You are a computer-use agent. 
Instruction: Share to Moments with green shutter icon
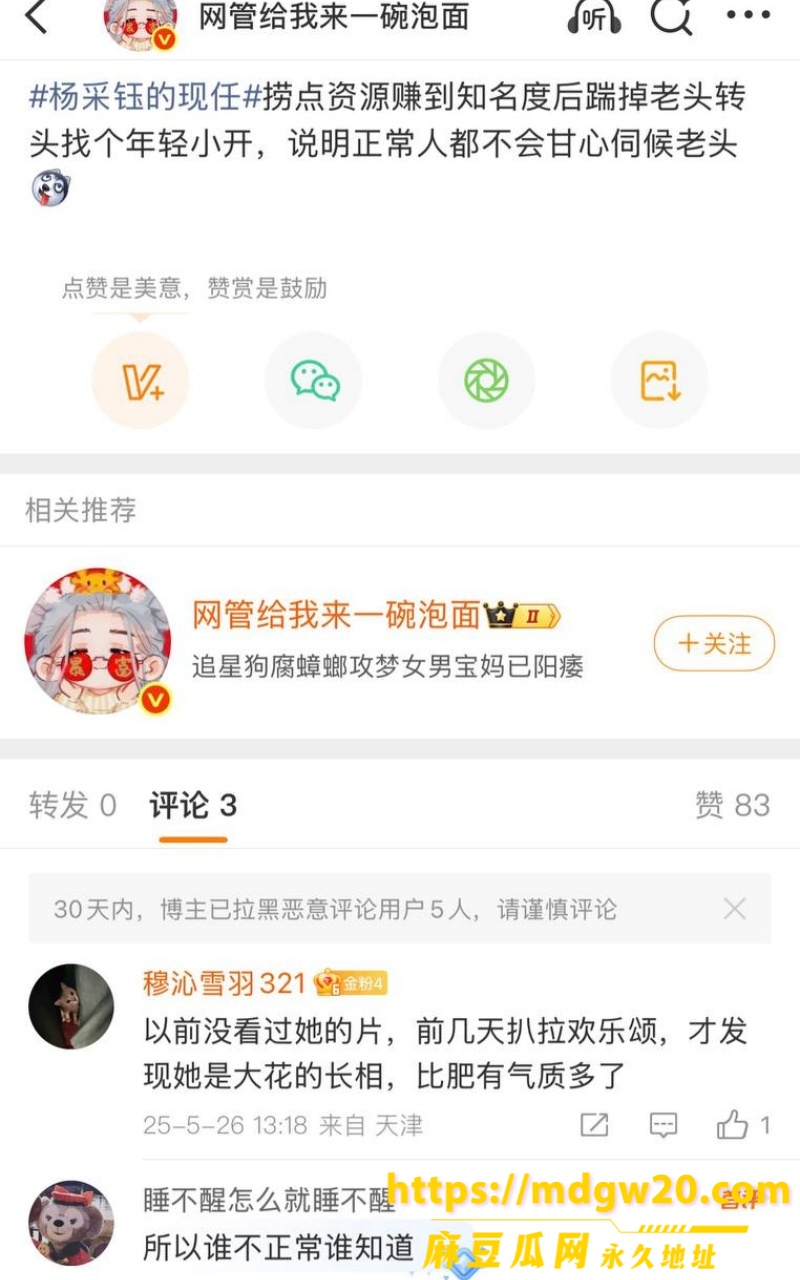coord(486,381)
